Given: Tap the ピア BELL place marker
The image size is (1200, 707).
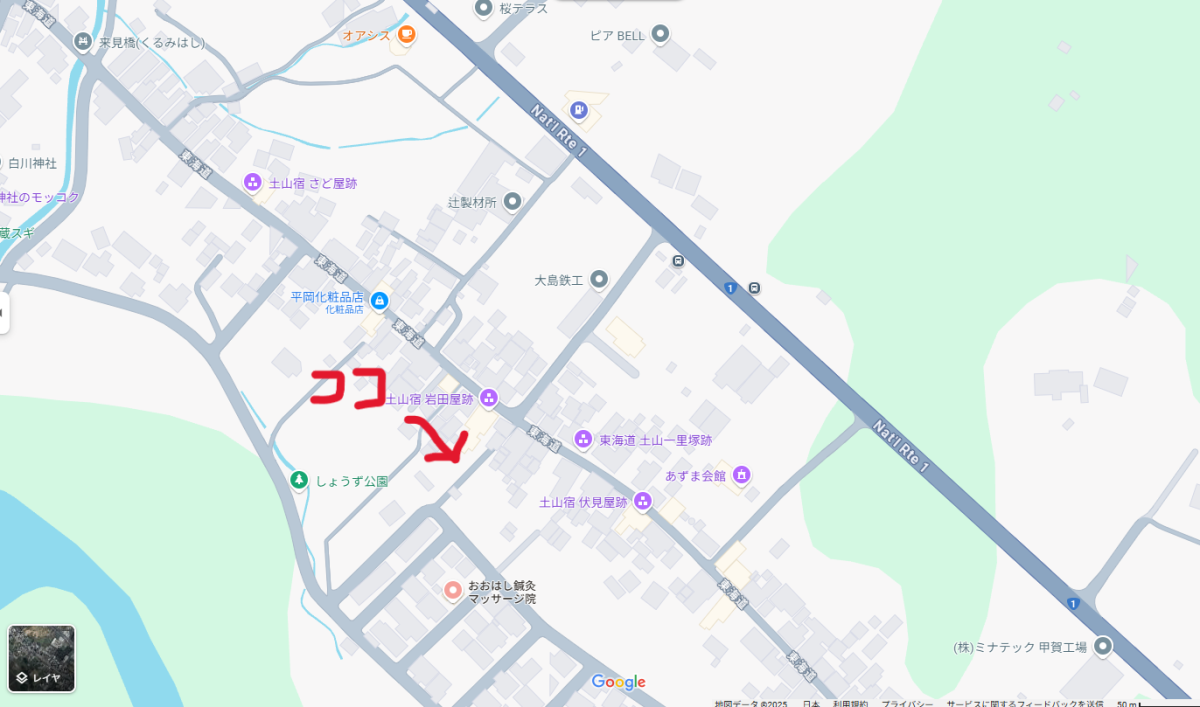Looking at the screenshot, I should point(660,35).
